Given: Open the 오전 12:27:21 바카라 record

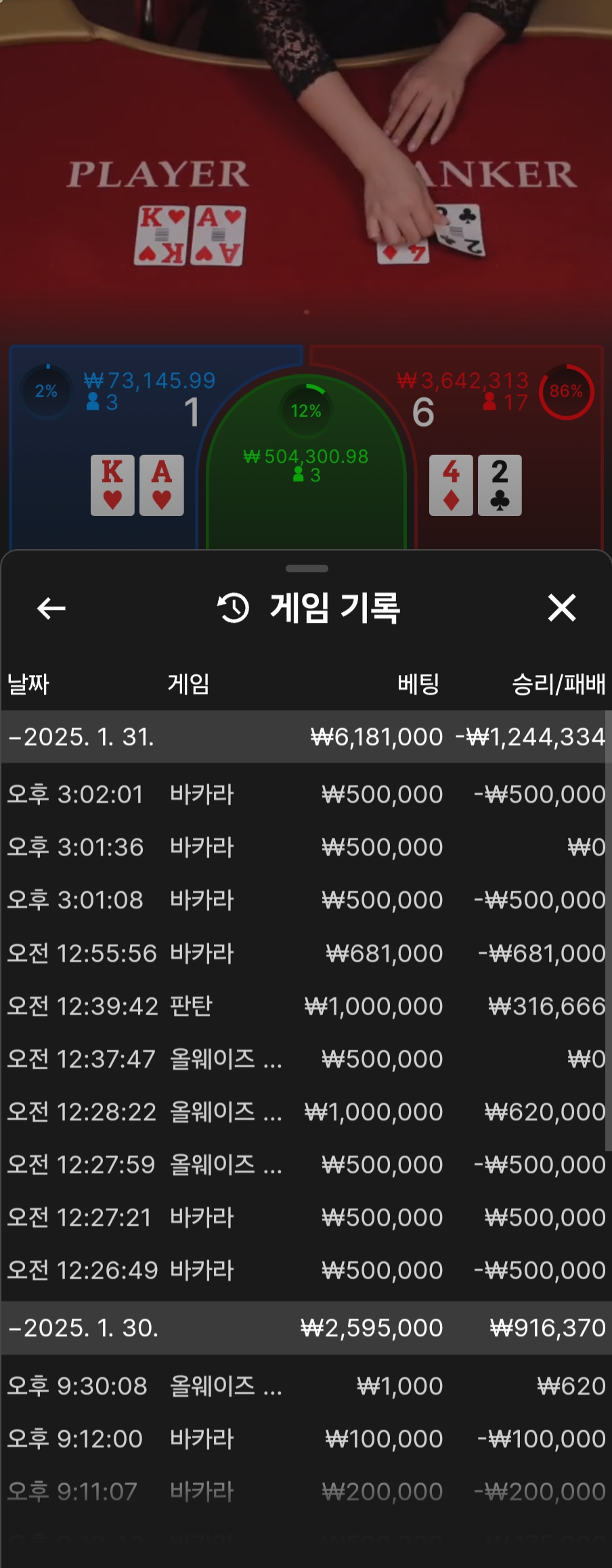Looking at the screenshot, I should [x=305, y=1217].
